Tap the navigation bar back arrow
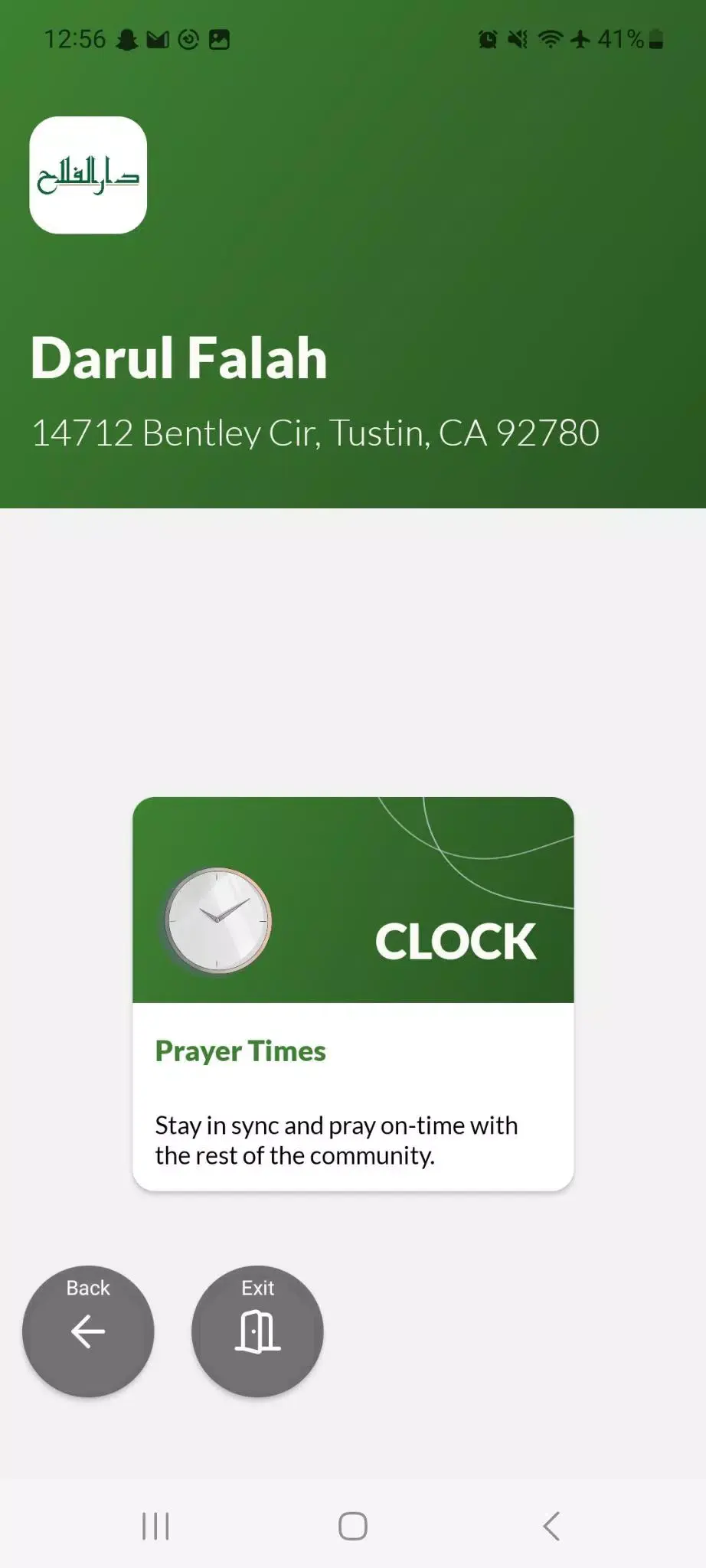 [552, 1525]
